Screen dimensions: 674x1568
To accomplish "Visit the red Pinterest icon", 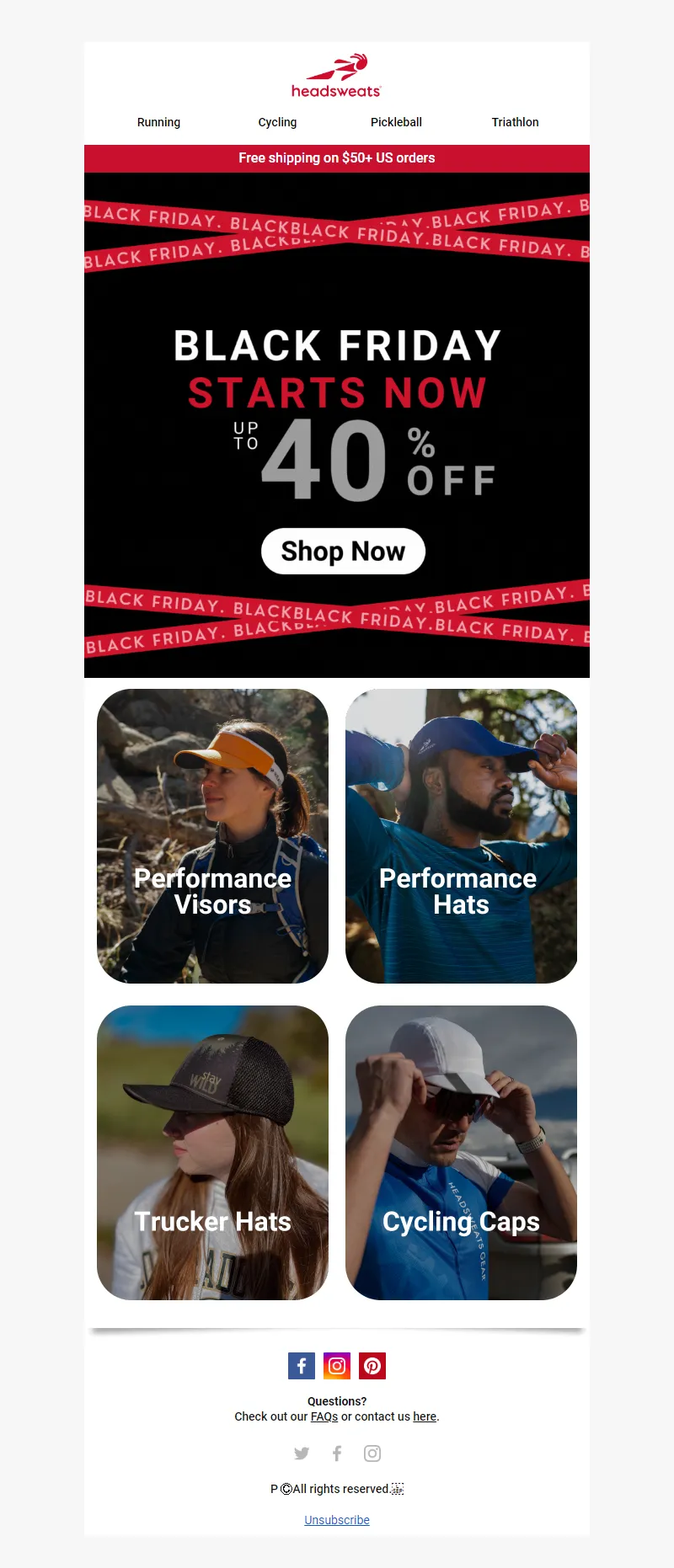I will pyautogui.click(x=372, y=1366).
